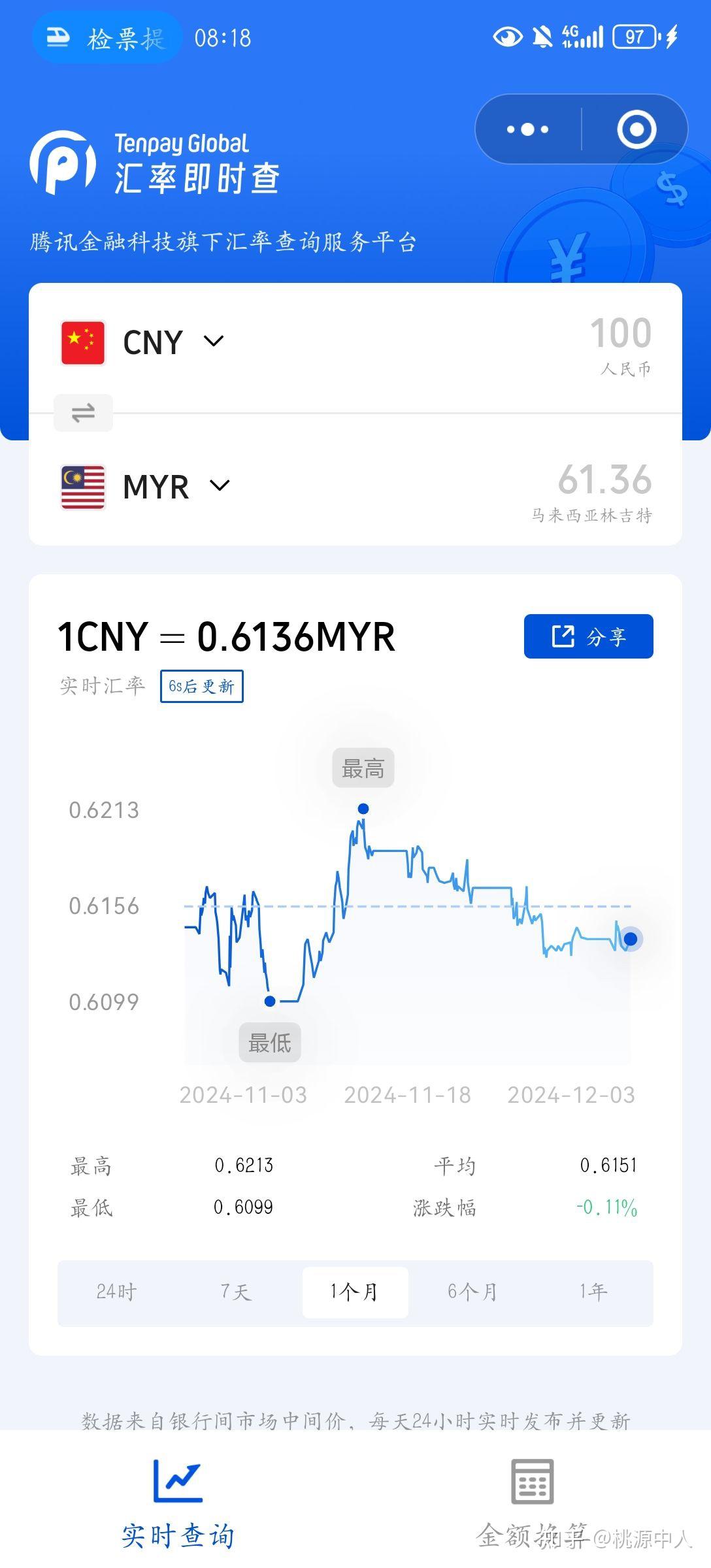This screenshot has height=1568, width=711.
Task: Expand the CNY currency dropdown
Action: (214, 340)
